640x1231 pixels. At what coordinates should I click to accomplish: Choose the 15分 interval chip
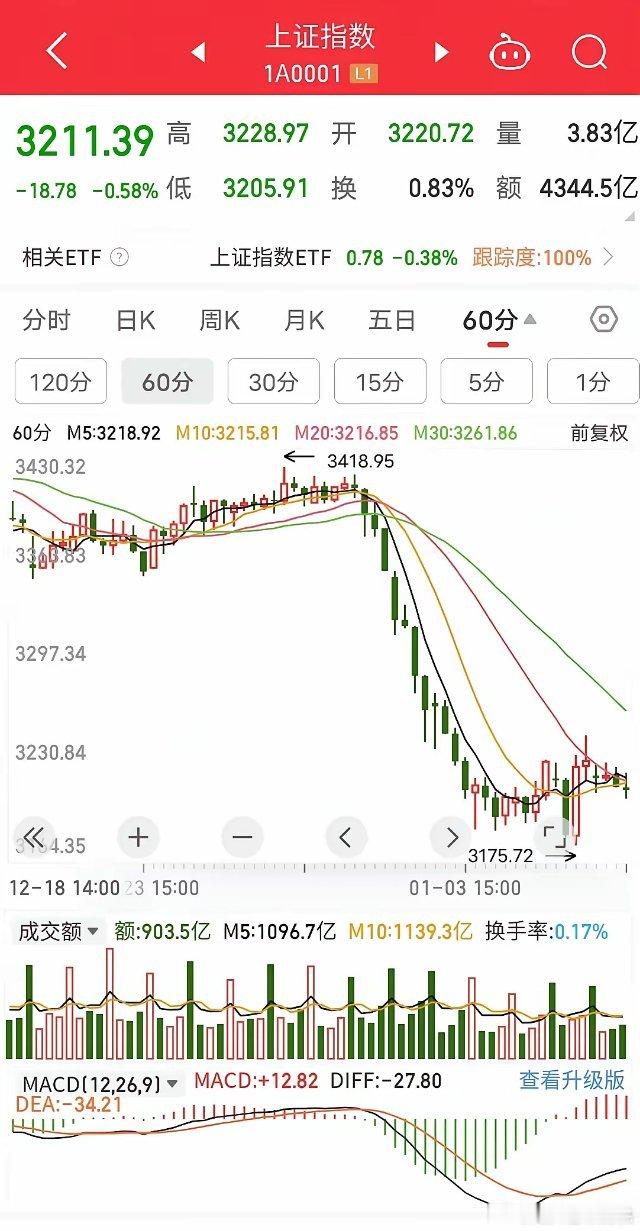pos(380,381)
